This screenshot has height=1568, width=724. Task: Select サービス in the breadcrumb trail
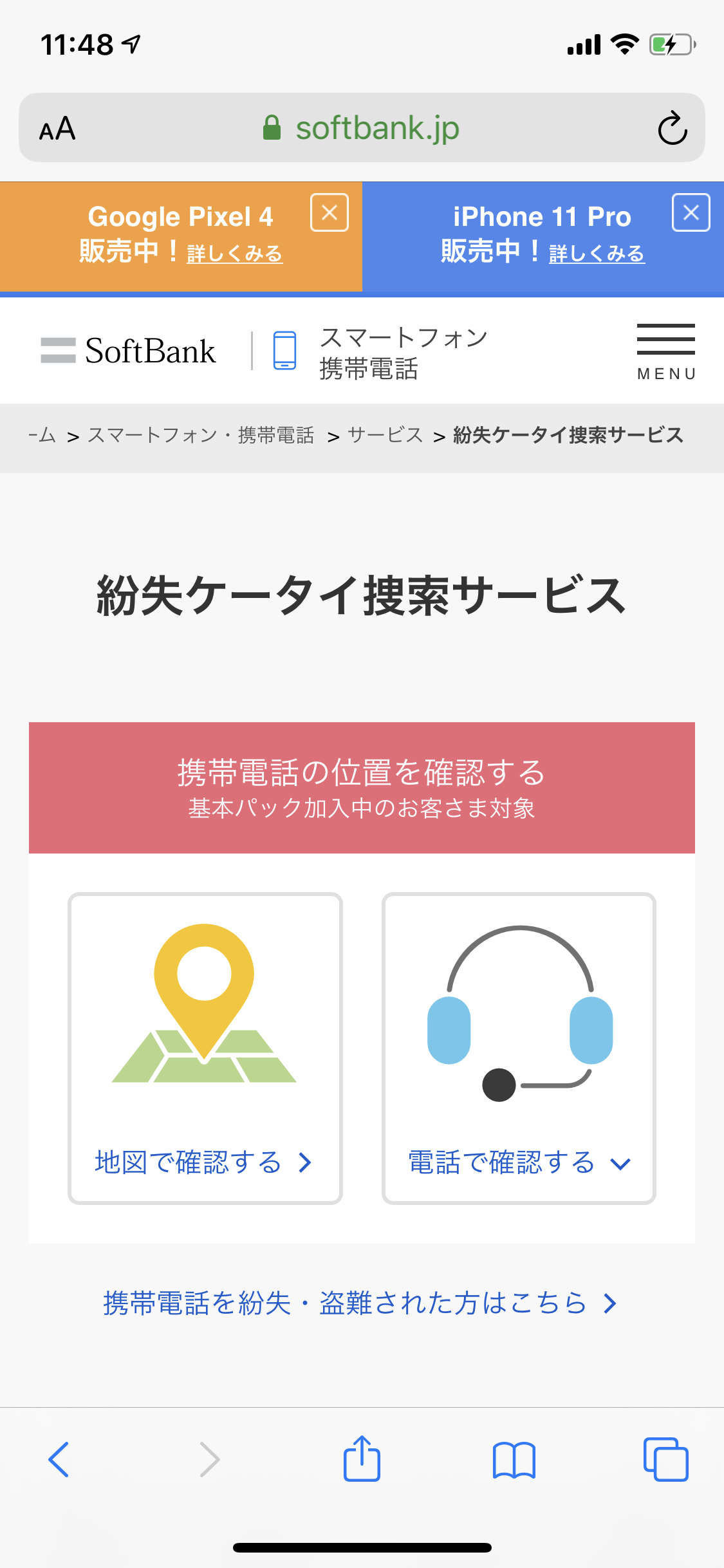[384, 435]
